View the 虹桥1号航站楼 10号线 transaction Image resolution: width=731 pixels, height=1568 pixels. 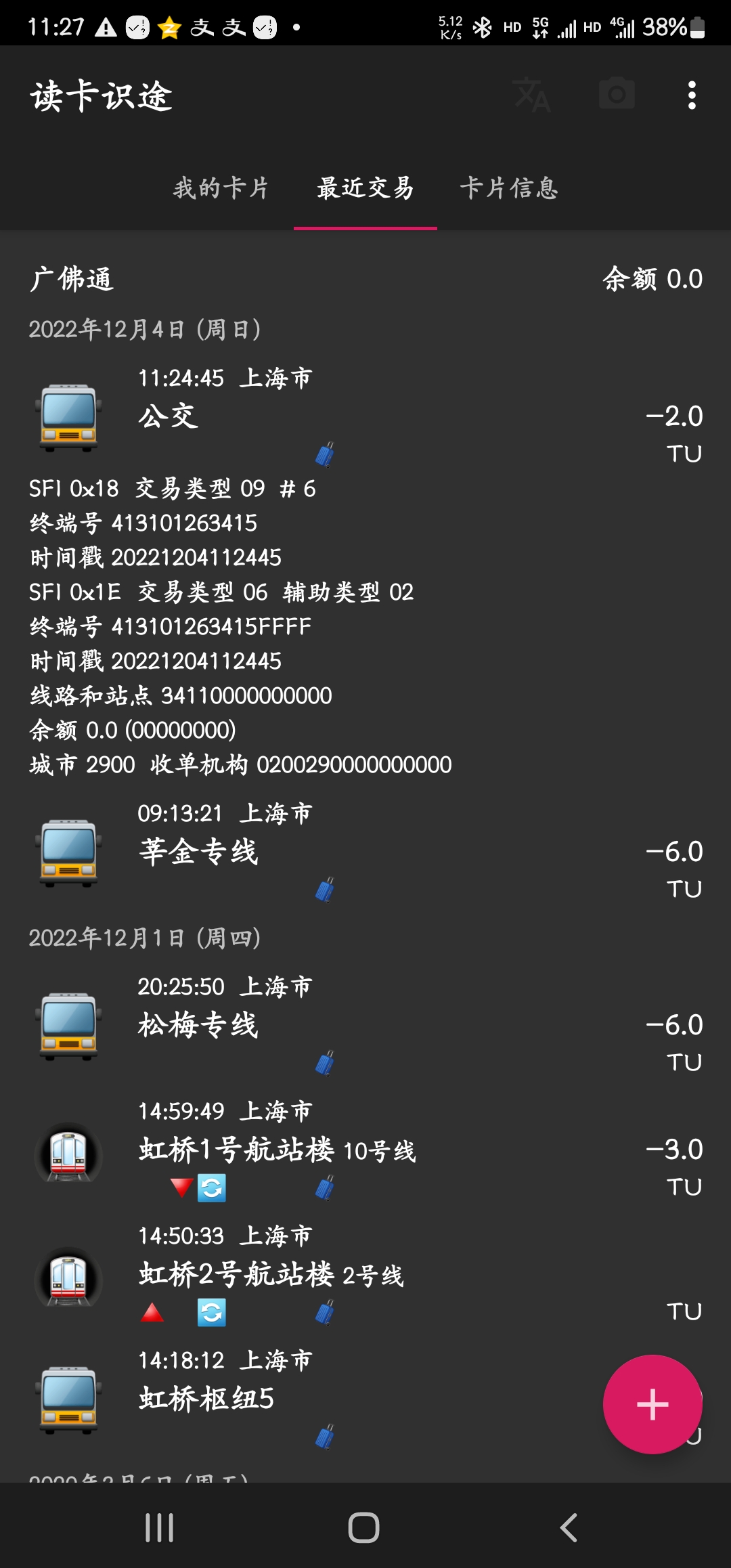pos(365,1150)
